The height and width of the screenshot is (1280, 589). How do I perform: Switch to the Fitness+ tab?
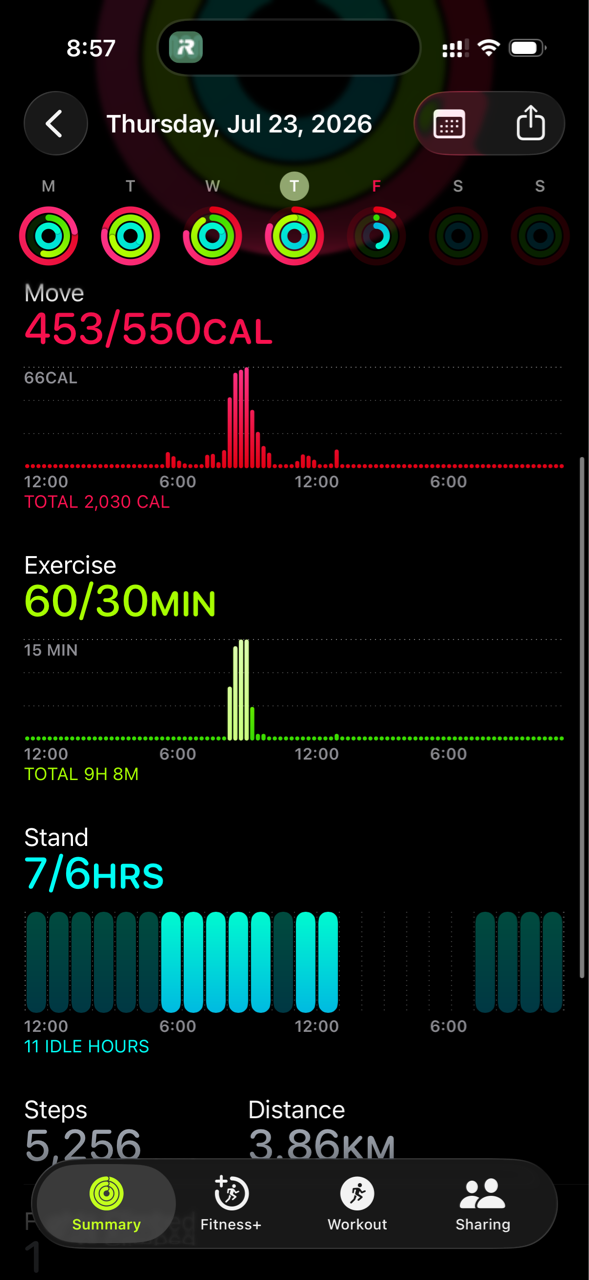point(231,1203)
